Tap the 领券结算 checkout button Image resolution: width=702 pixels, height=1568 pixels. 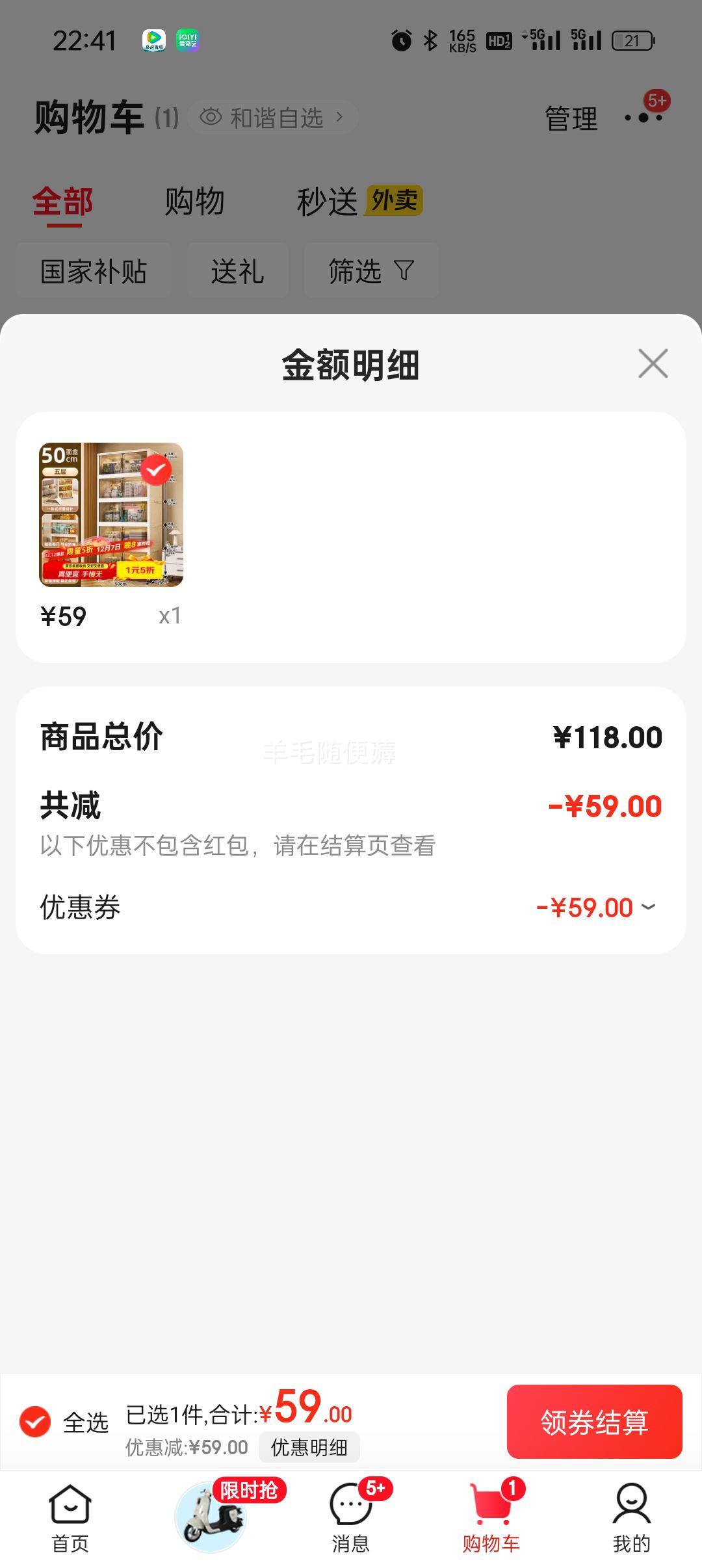click(x=594, y=1422)
